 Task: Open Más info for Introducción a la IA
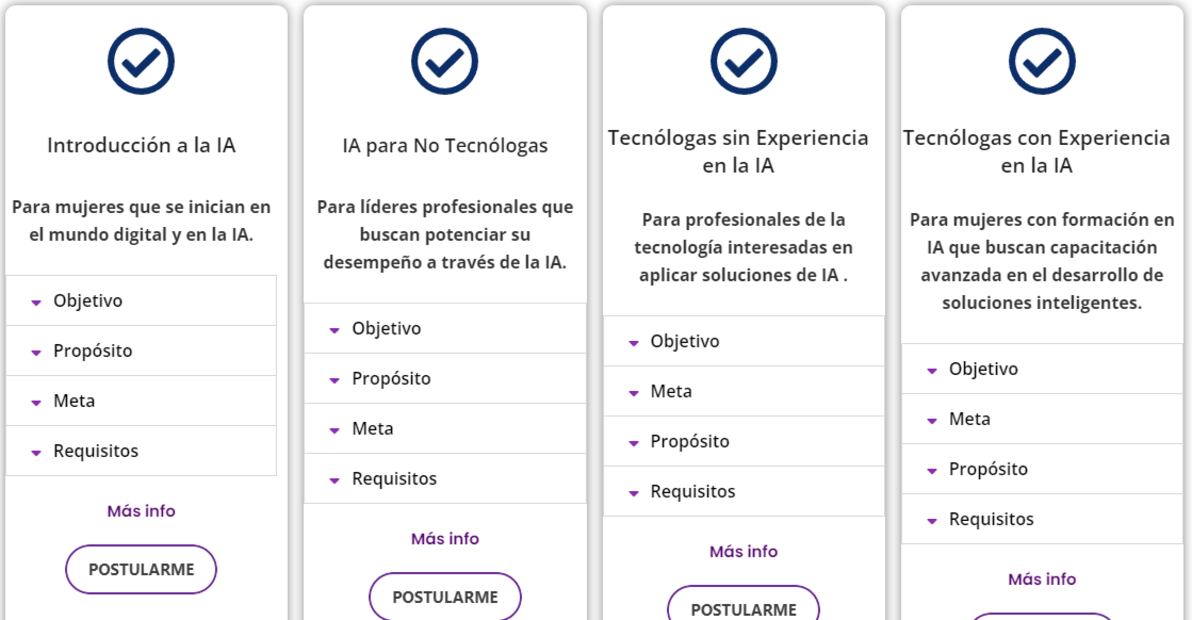pyautogui.click(x=141, y=511)
